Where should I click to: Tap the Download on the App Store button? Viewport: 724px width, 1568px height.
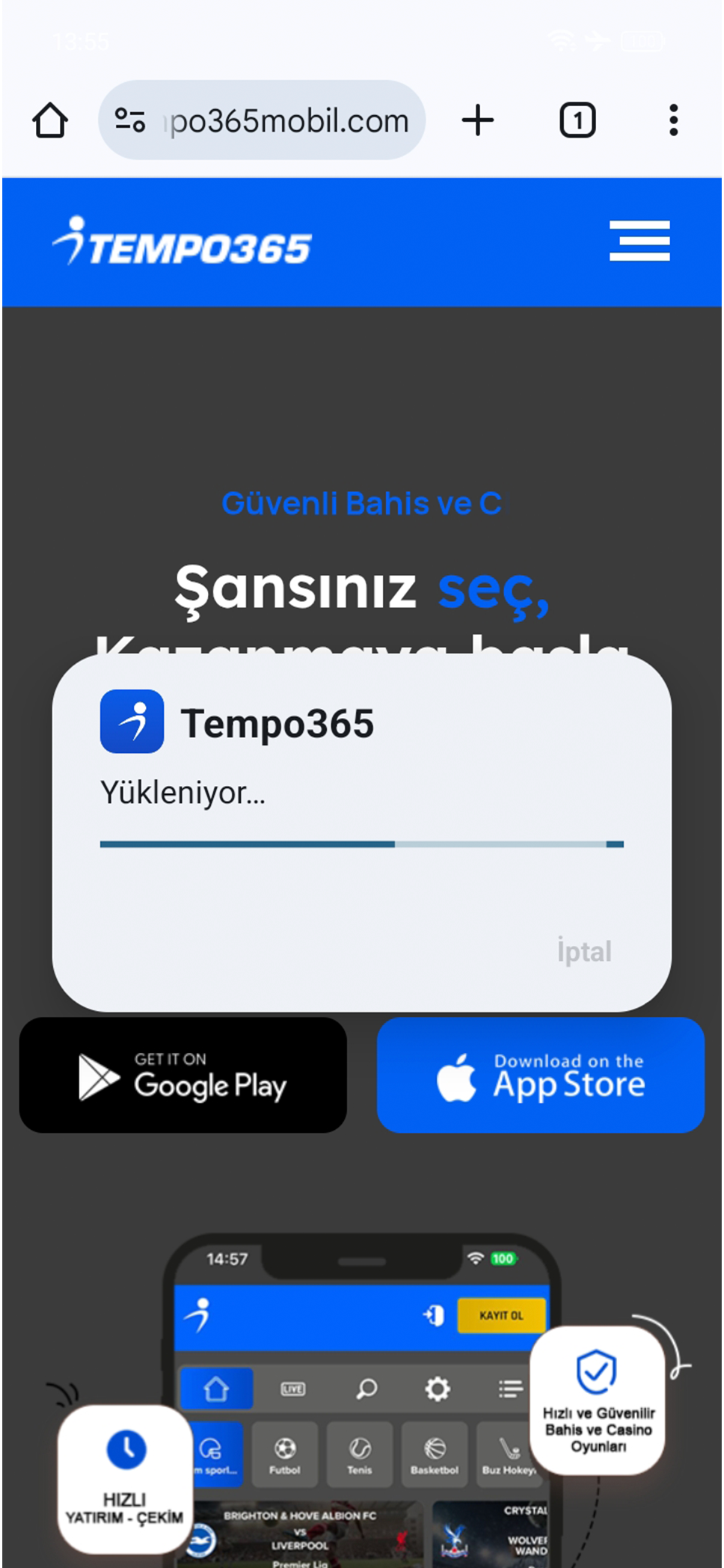click(x=540, y=1074)
